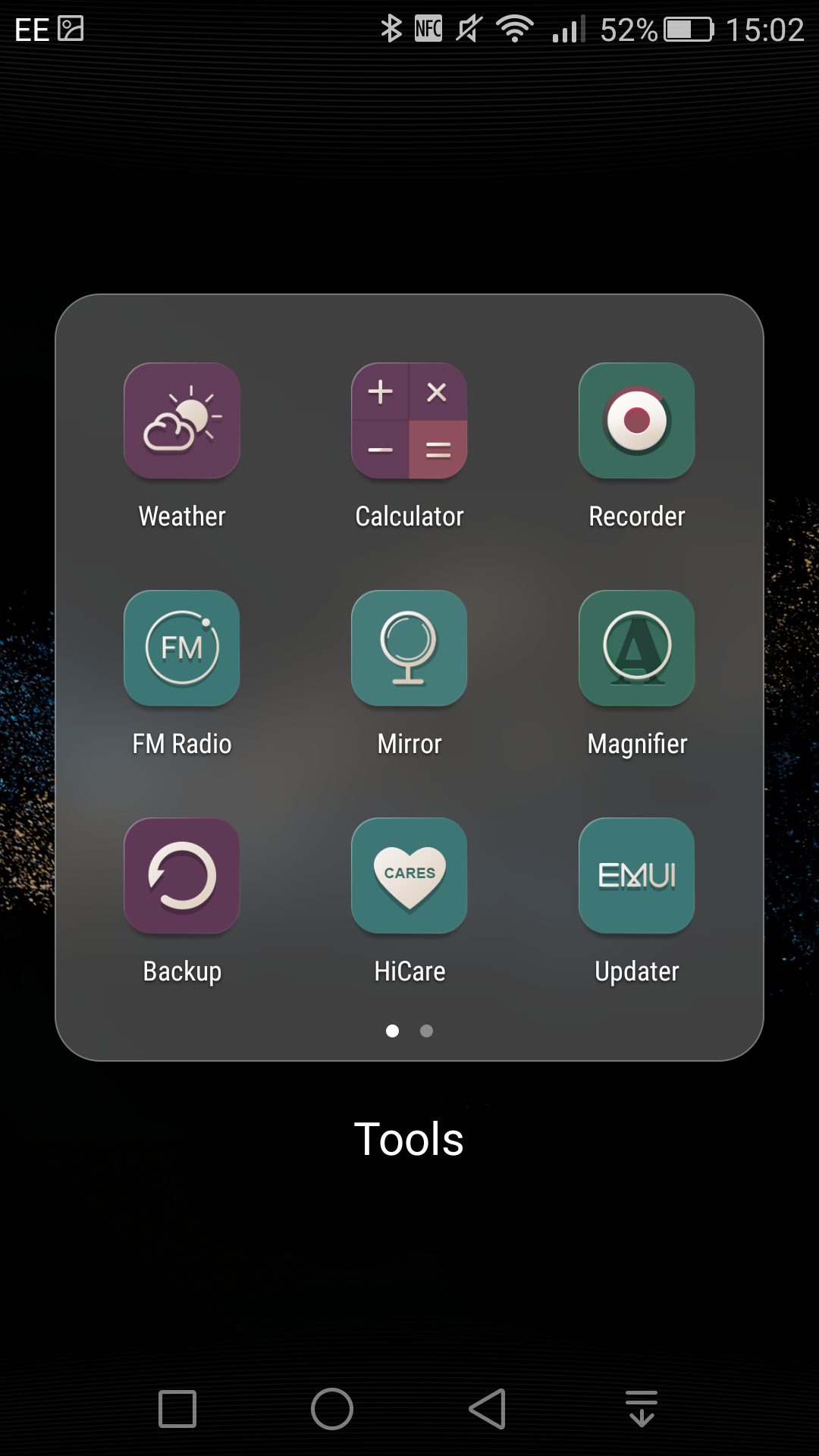Open the Mirror app
This screenshot has width=819, height=1456.
(x=409, y=648)
